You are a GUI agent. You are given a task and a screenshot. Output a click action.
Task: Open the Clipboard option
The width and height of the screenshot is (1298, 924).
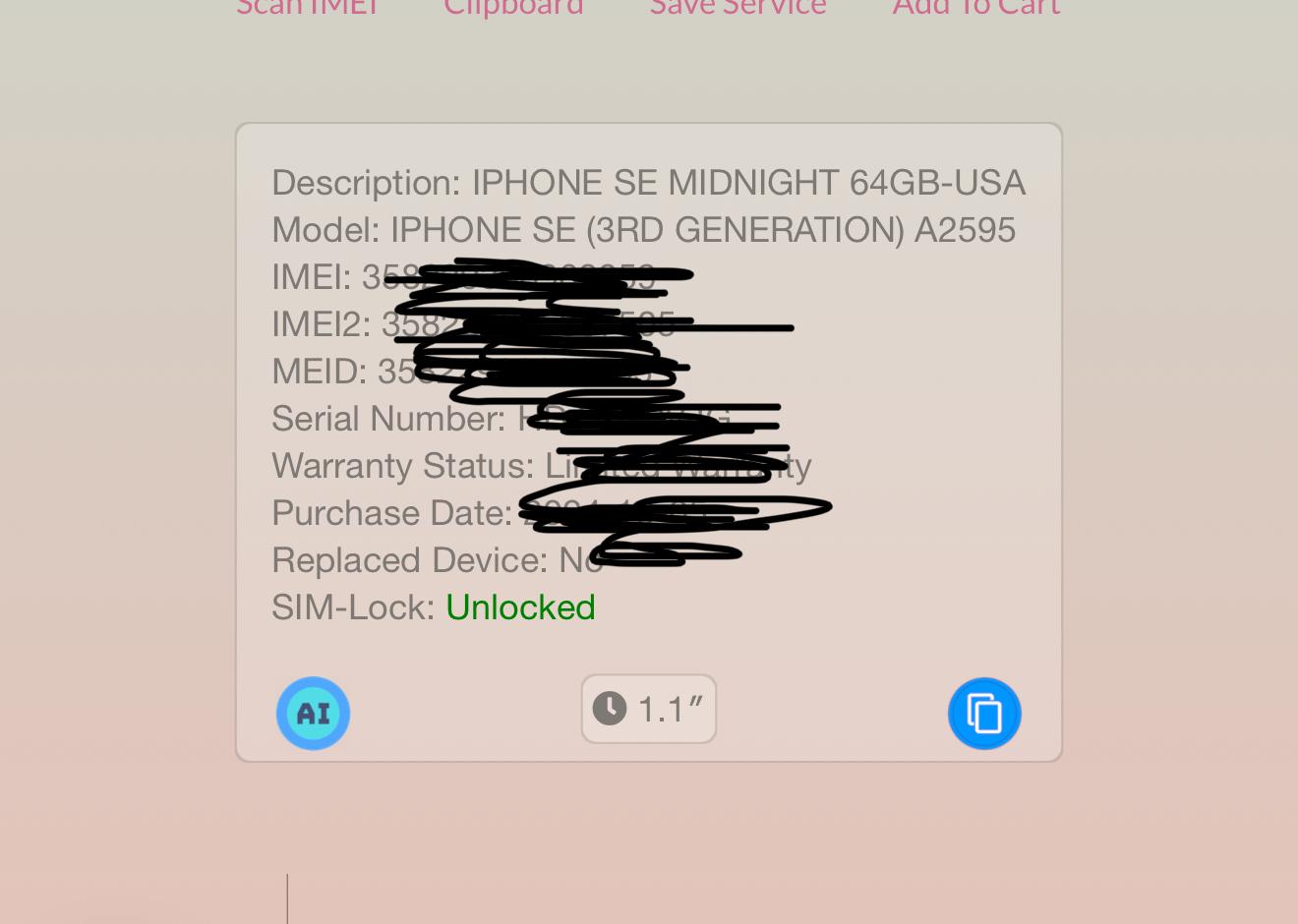pos(513,7)
